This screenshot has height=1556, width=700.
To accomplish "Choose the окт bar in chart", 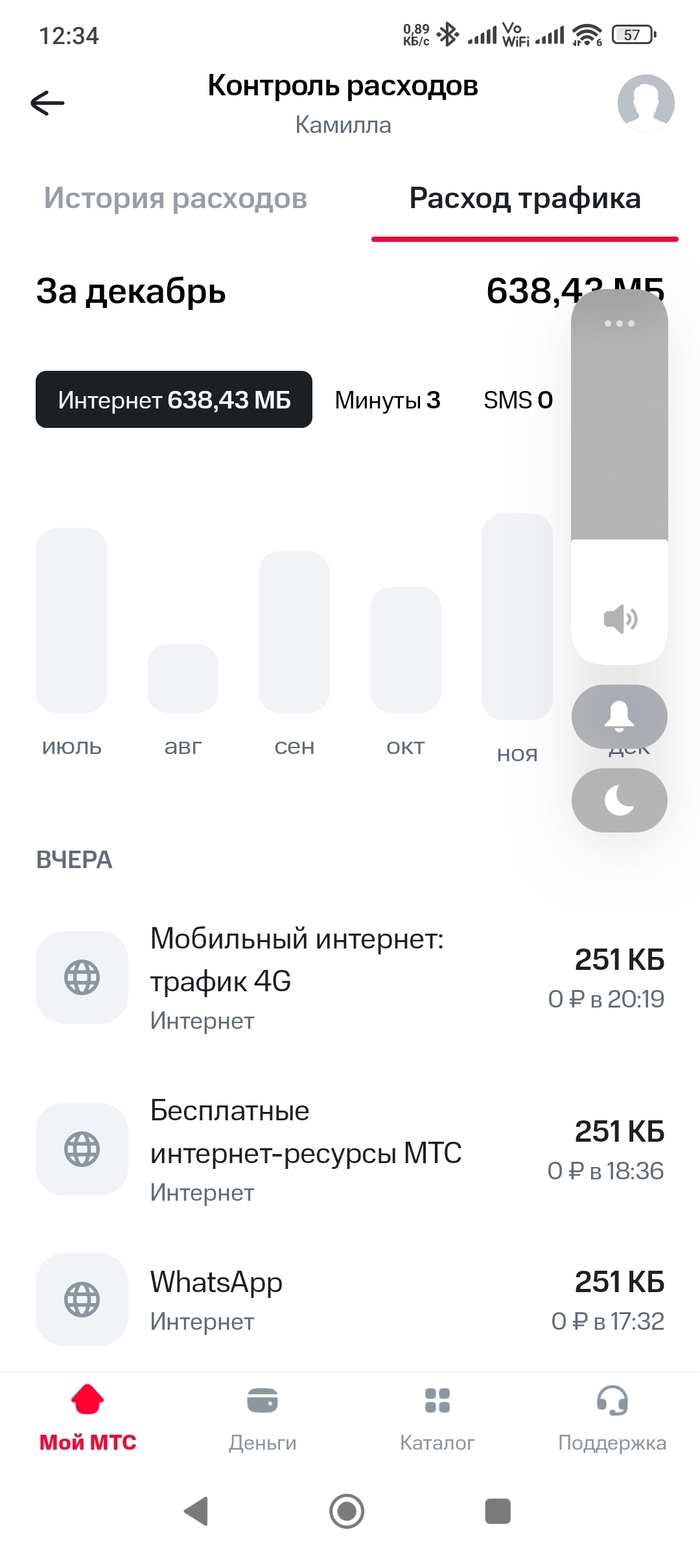I will [405, 650].
